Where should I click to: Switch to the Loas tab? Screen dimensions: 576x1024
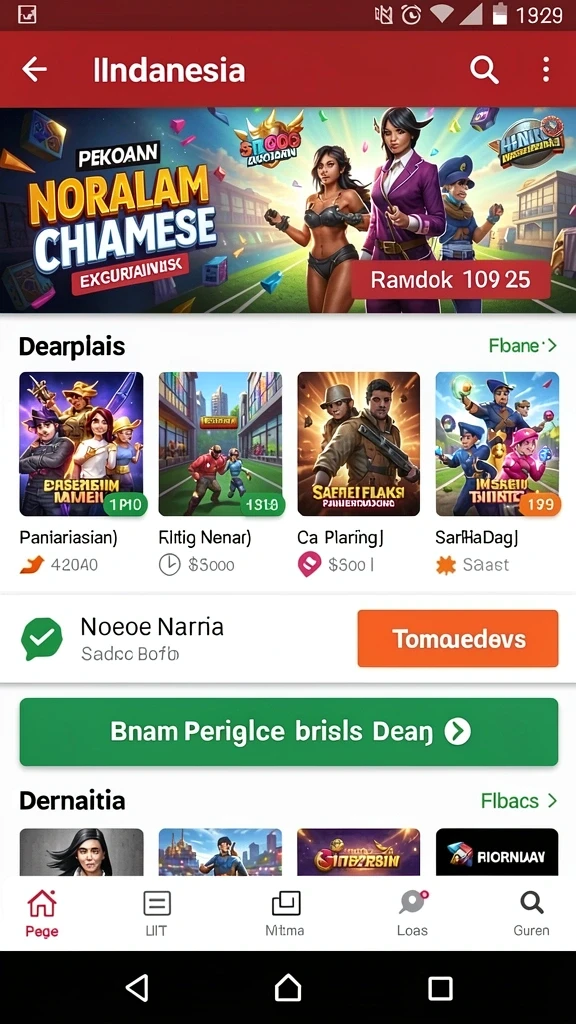[x=413, y=914]
